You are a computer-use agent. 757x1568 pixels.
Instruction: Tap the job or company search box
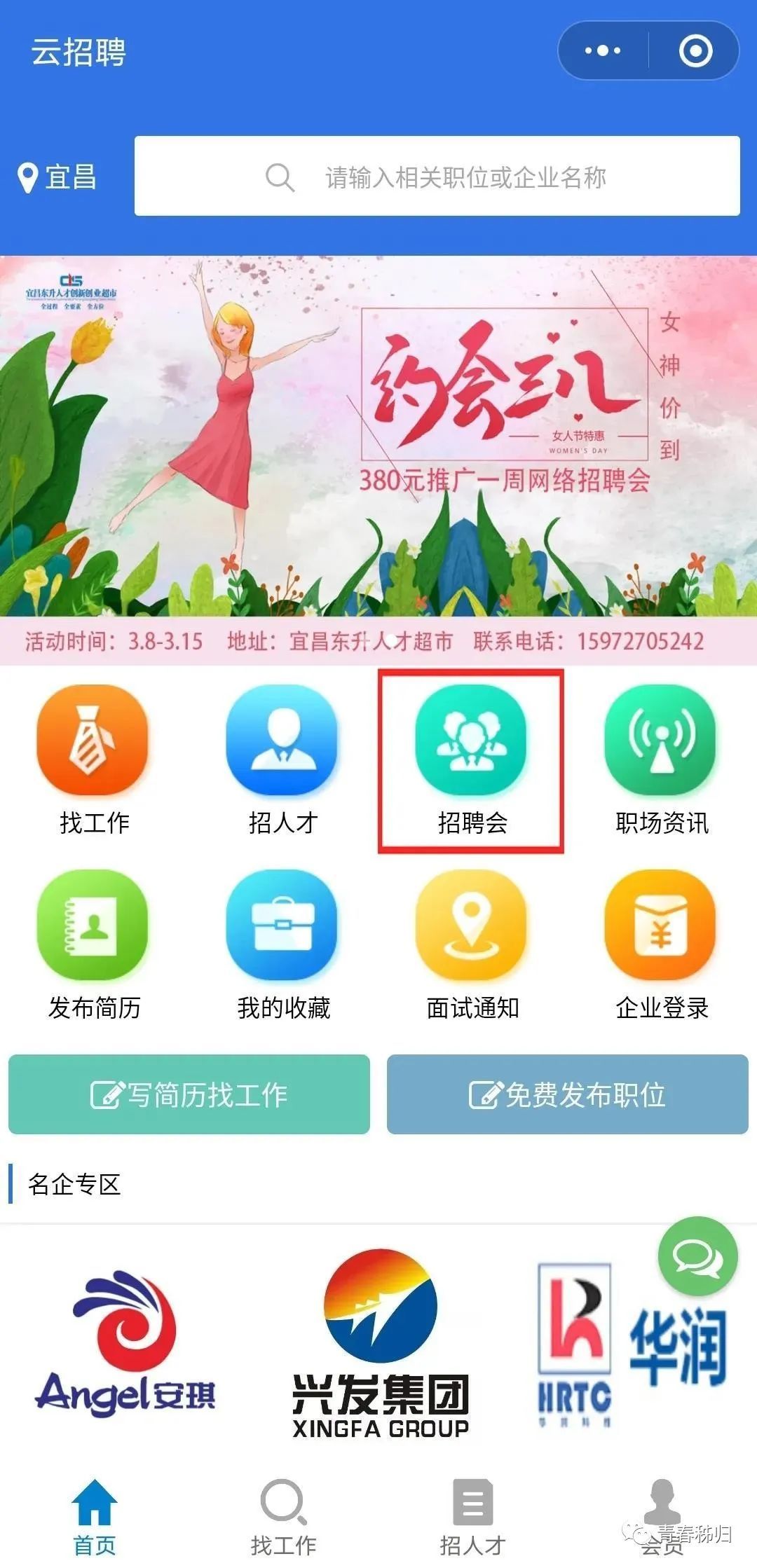click(437, 177)
